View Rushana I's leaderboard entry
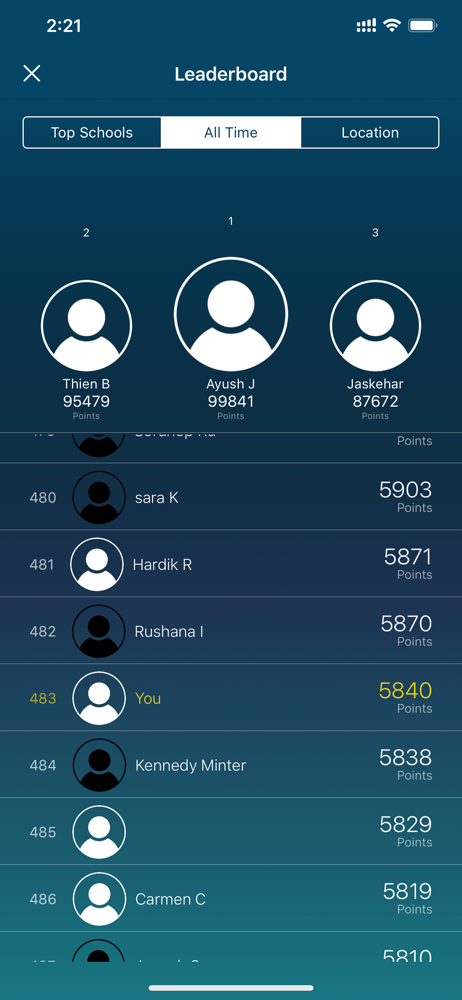Image resolution: width=462 pixels, height=1000 pixels. [x=231, y=631]
